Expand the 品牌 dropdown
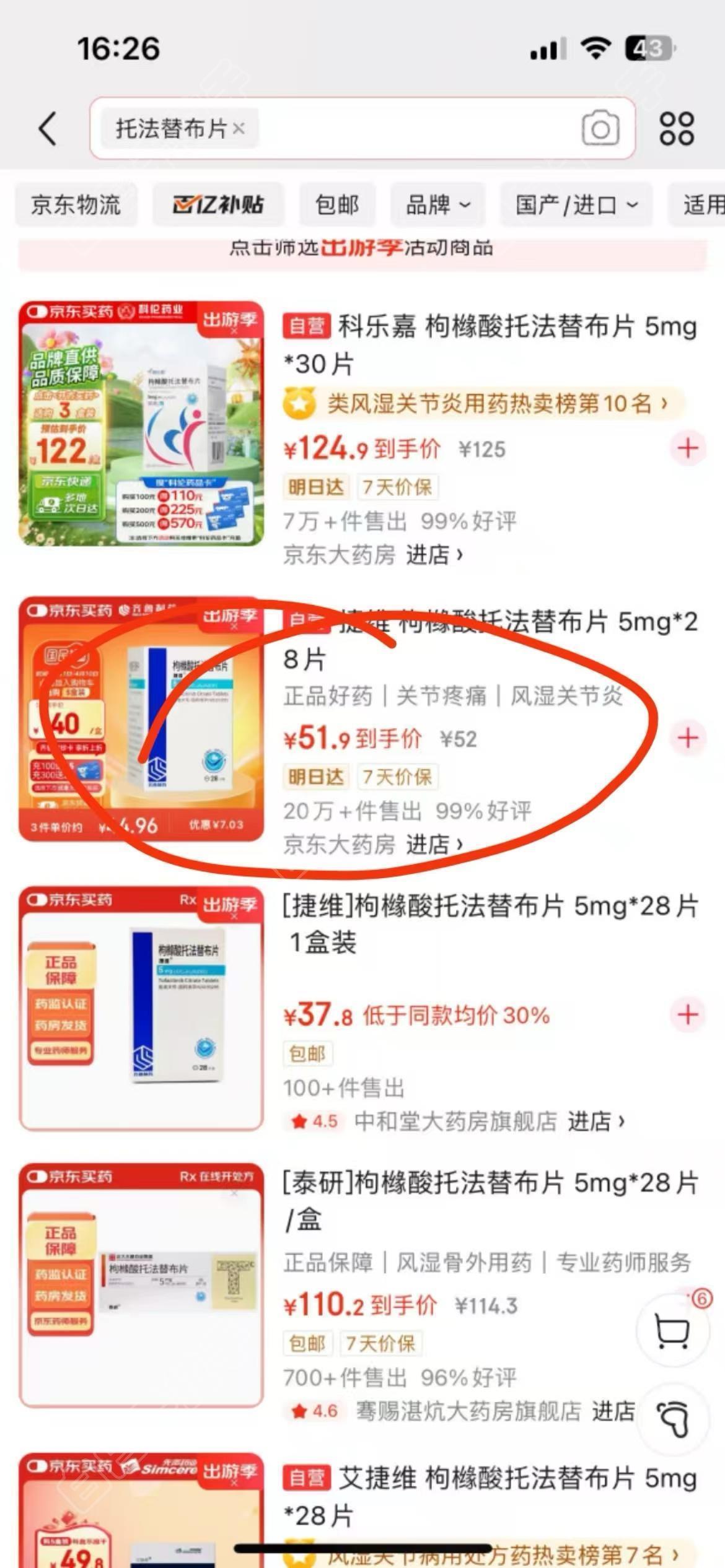The height and width of the screenshot is (1568, 725). click(437, 205)
